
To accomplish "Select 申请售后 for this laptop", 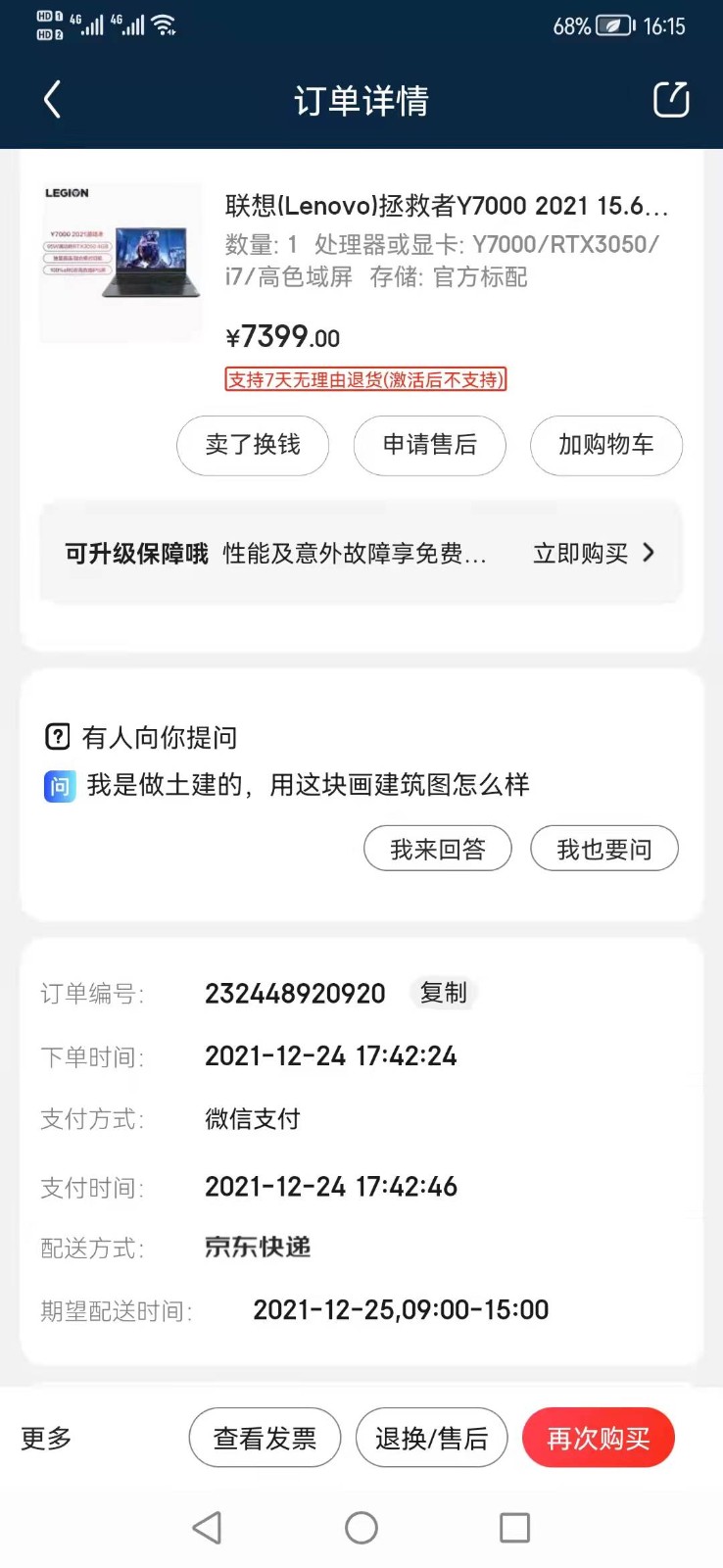I will coord(429,445).
